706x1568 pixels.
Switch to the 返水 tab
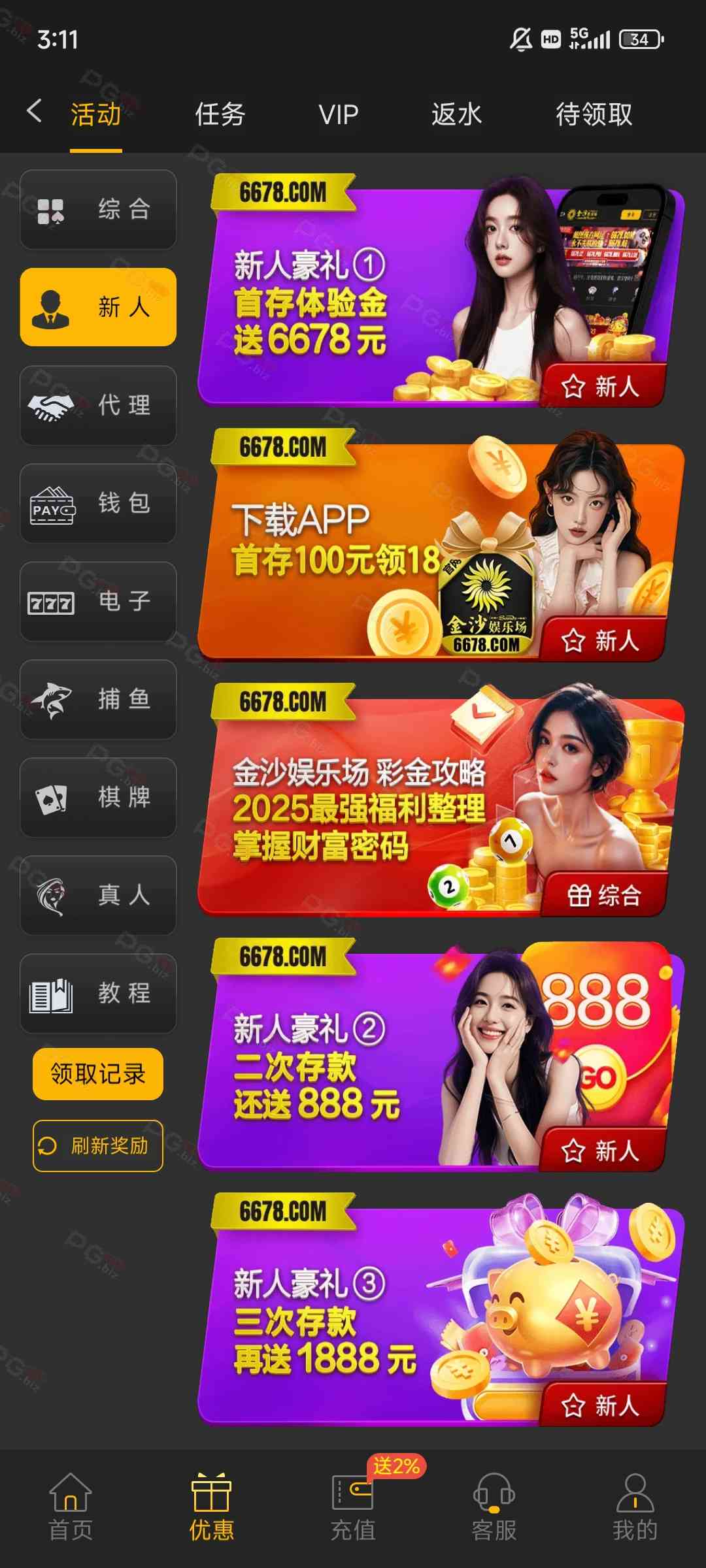click(456, 114)
